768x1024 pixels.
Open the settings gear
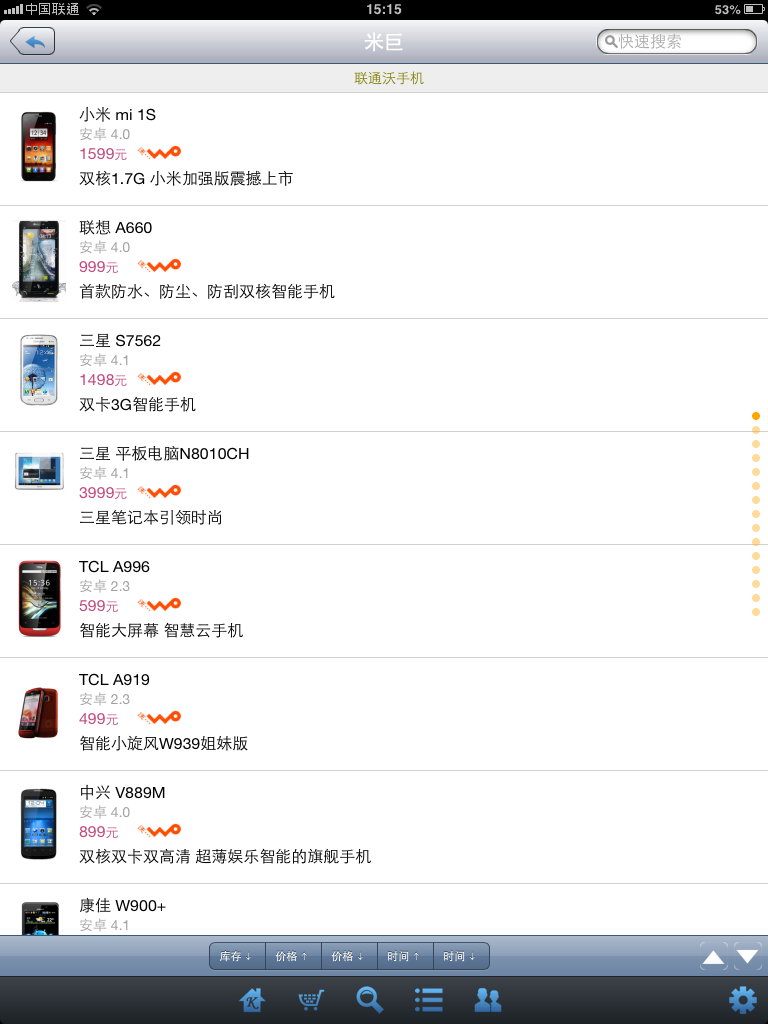coord(742,1000)
